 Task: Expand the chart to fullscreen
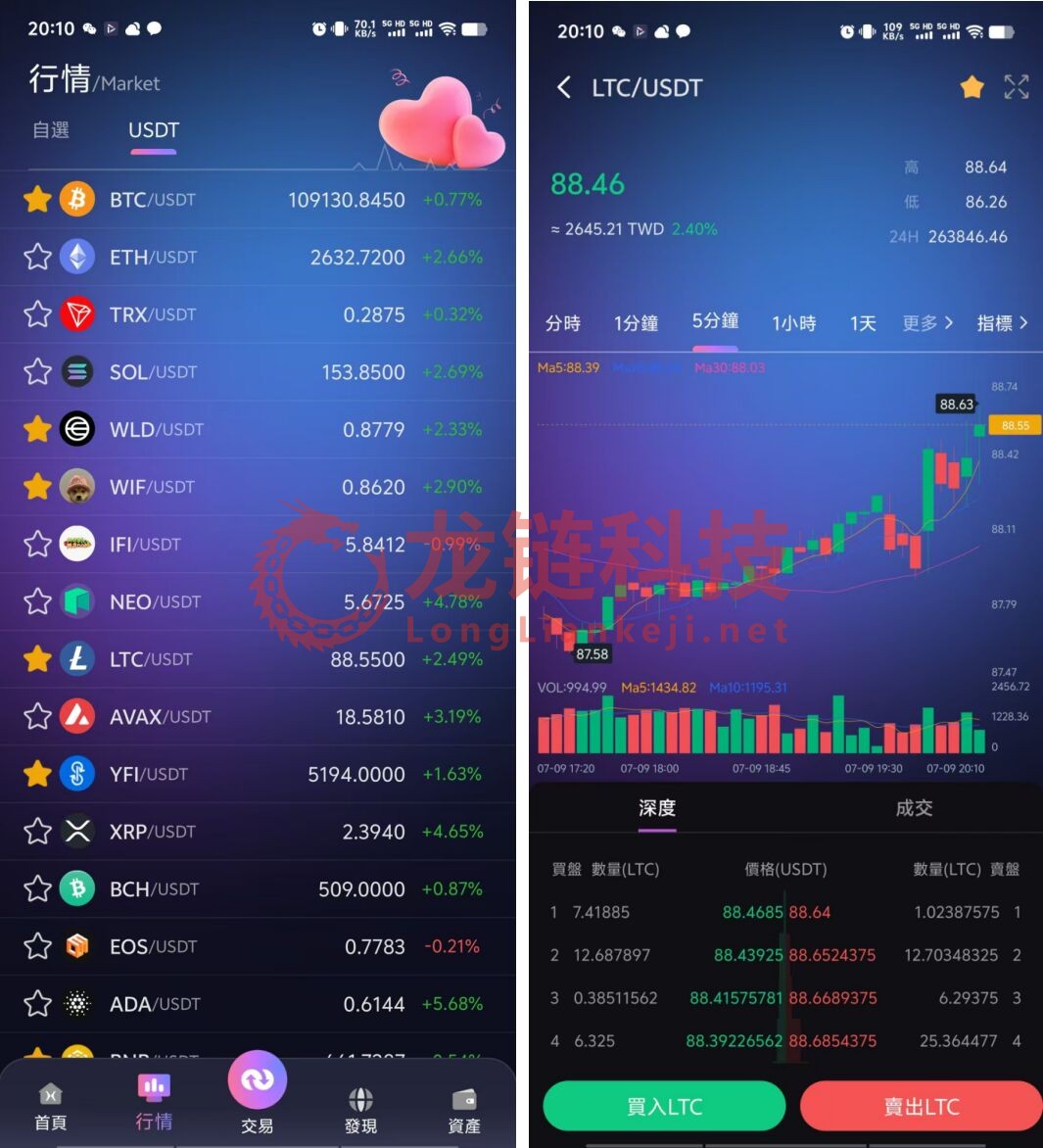pyautogui.click(x=1017, y=87)
